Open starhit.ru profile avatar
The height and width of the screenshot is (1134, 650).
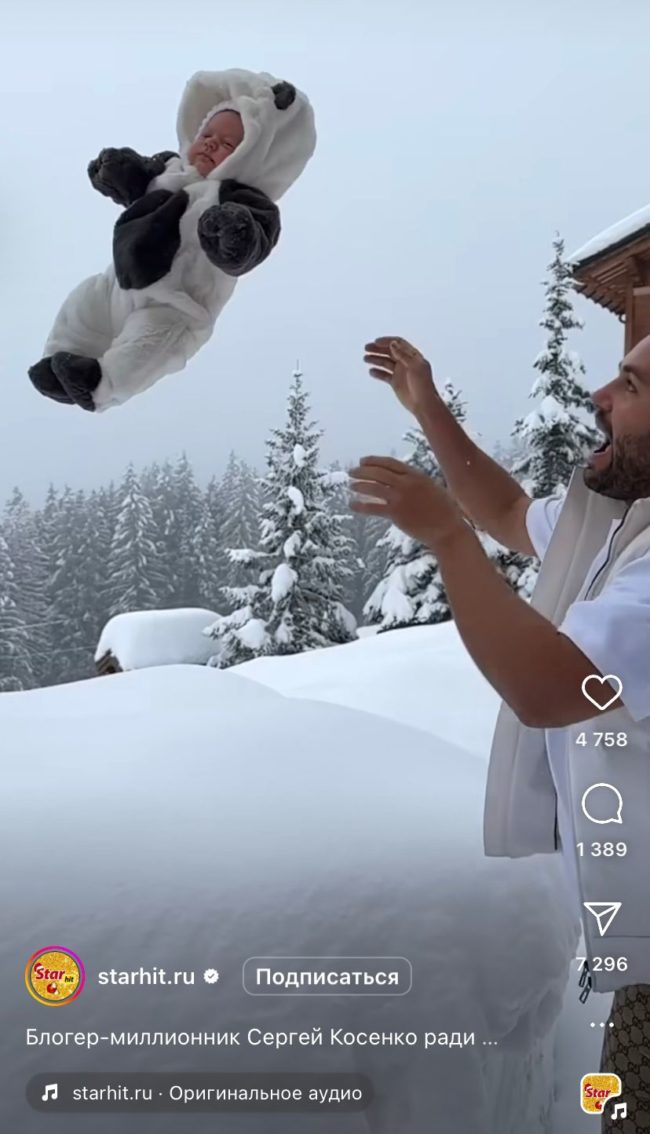coord(54,976)
